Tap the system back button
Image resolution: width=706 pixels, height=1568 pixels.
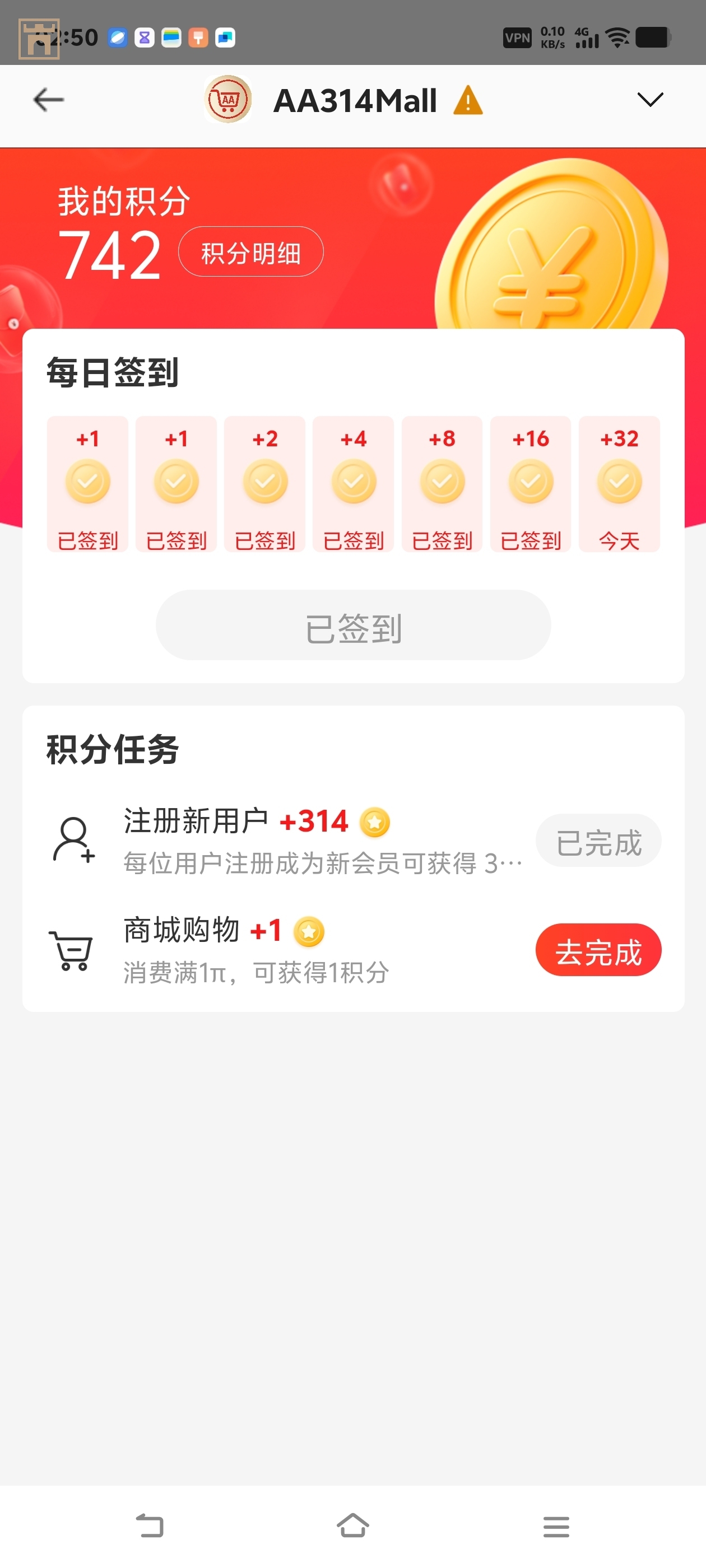[149, 1525]
